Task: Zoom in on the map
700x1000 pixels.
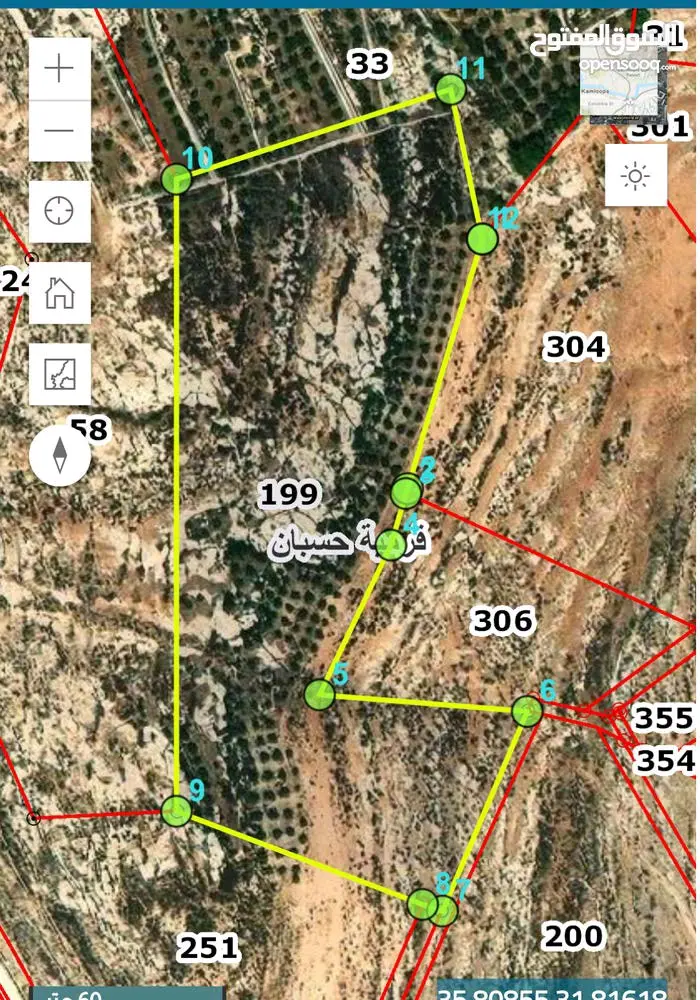Action: click(60, 68)
